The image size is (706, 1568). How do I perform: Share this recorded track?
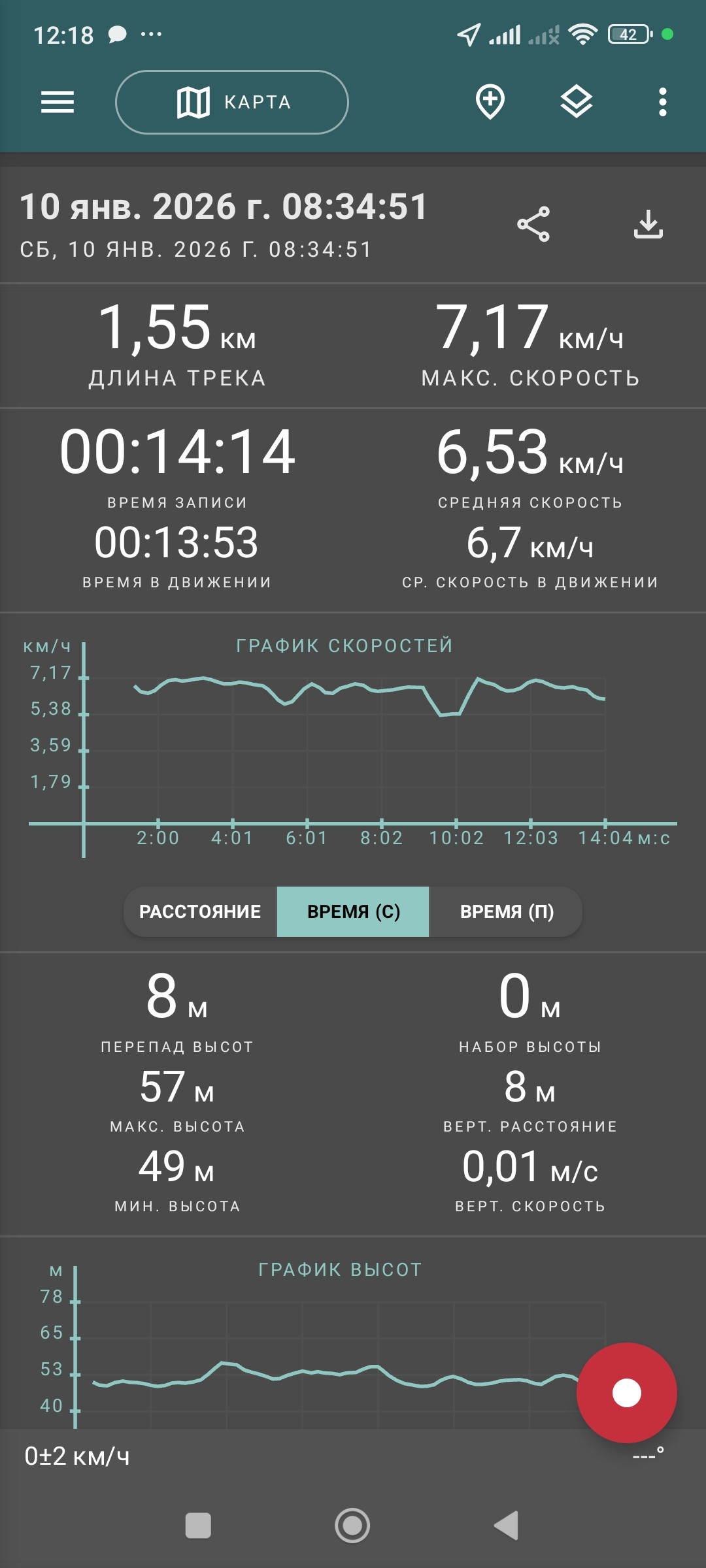[x=533, y=225]
